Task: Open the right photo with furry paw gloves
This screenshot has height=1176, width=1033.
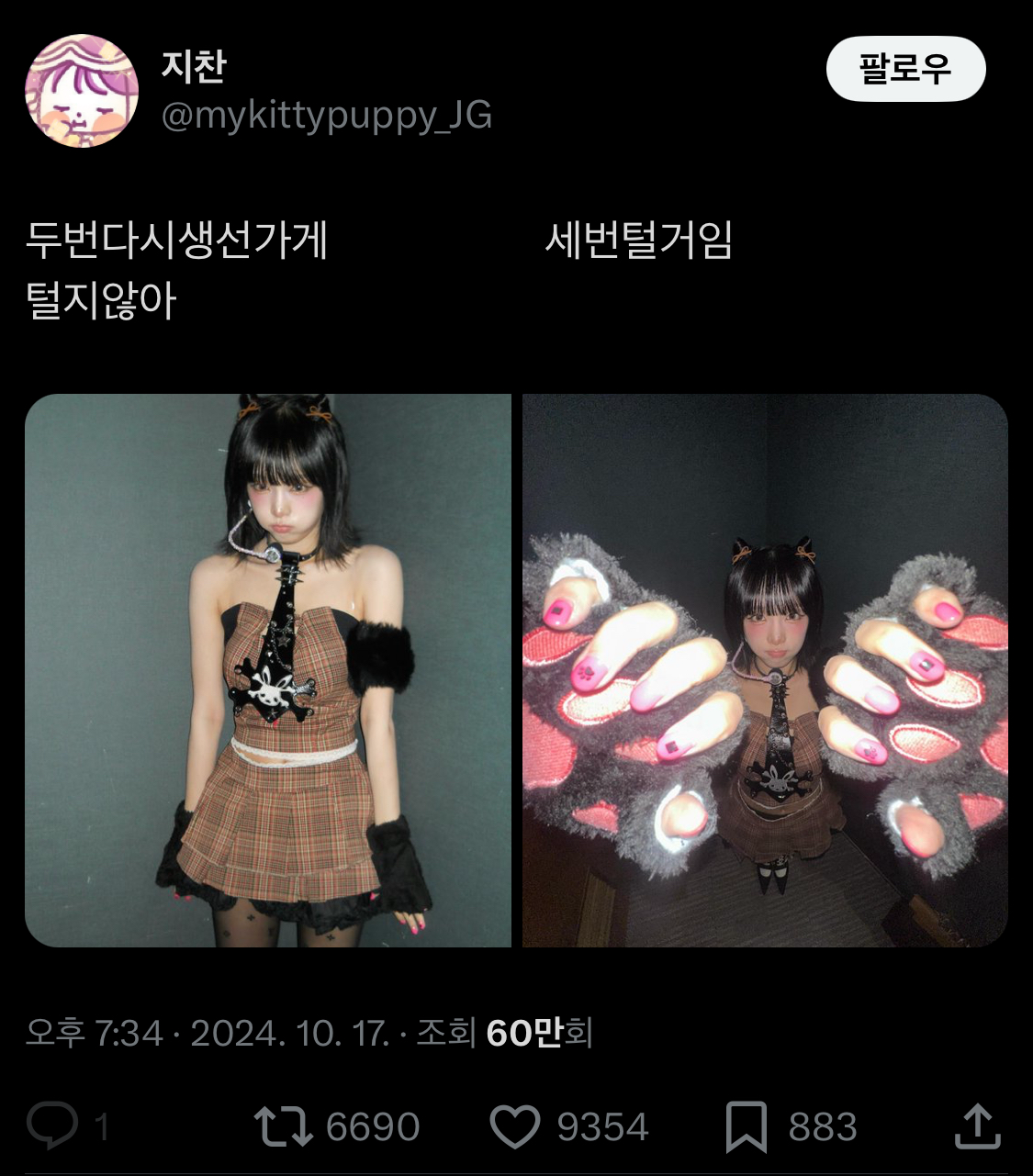Action: (765, 670)
